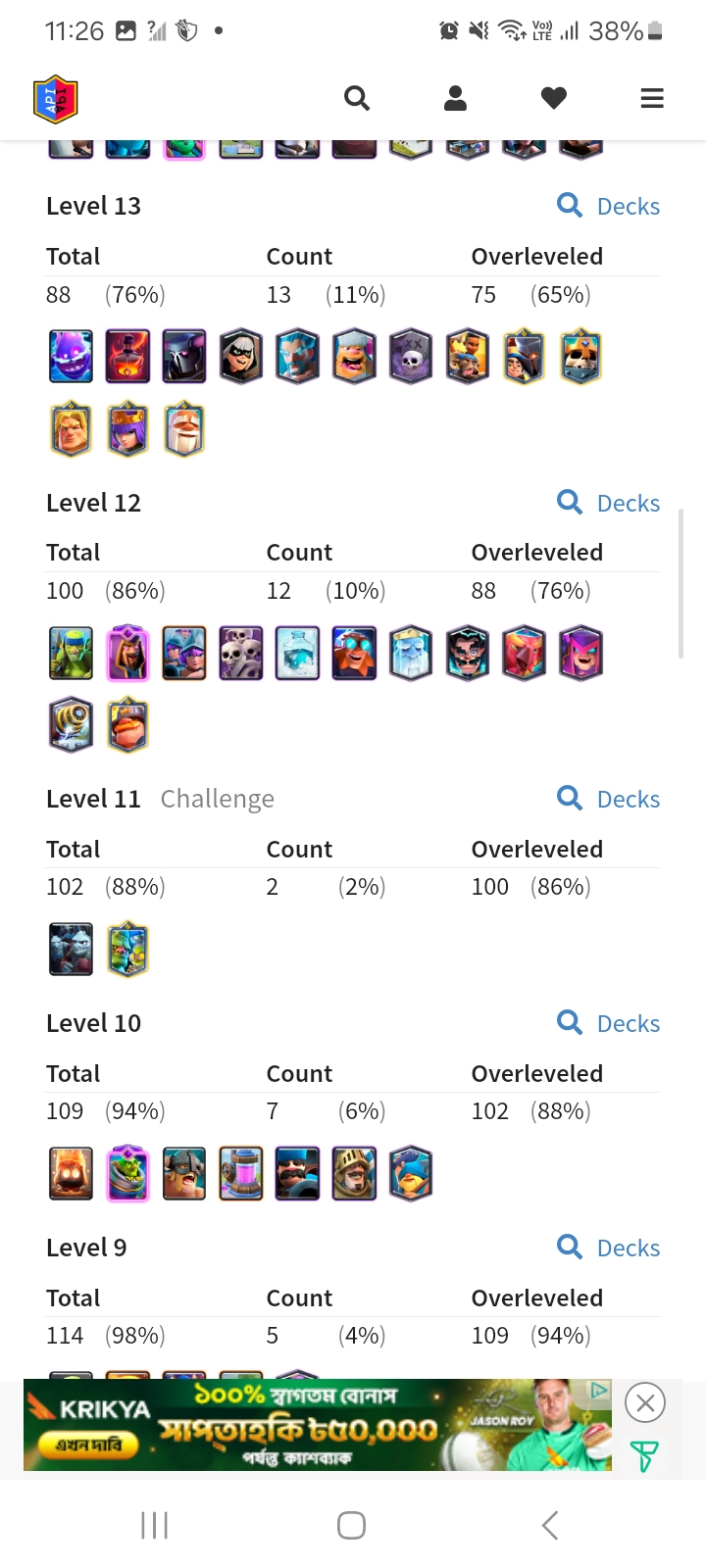Open Decks link for Level 9
Viewport: 706px width, 1568px height.
pyautogui.click(x=610, y=1248)
